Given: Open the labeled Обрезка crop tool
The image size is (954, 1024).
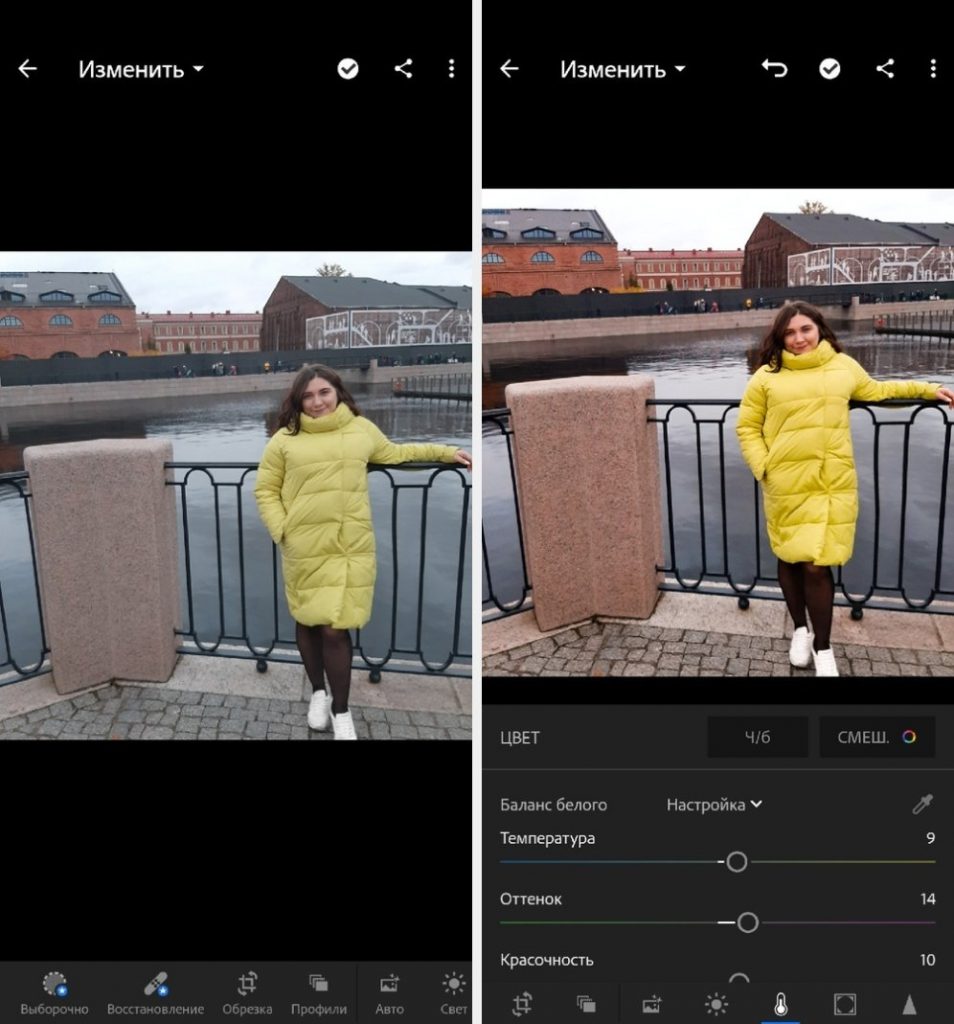Looking at the screenshot, I should point(247,991).
